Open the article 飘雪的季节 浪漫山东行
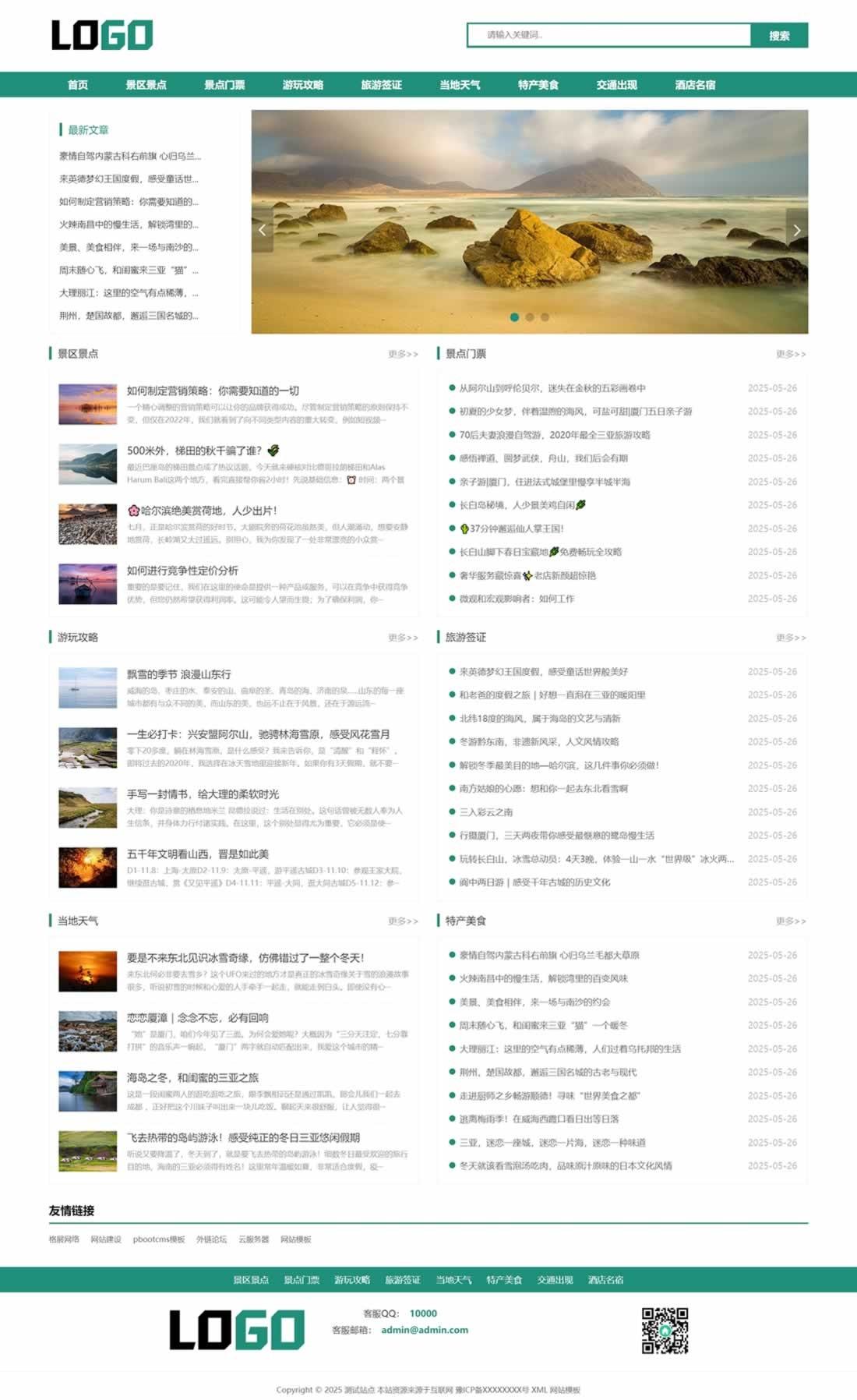Screen dimensions: 857x1400 [x=178, y=674]
